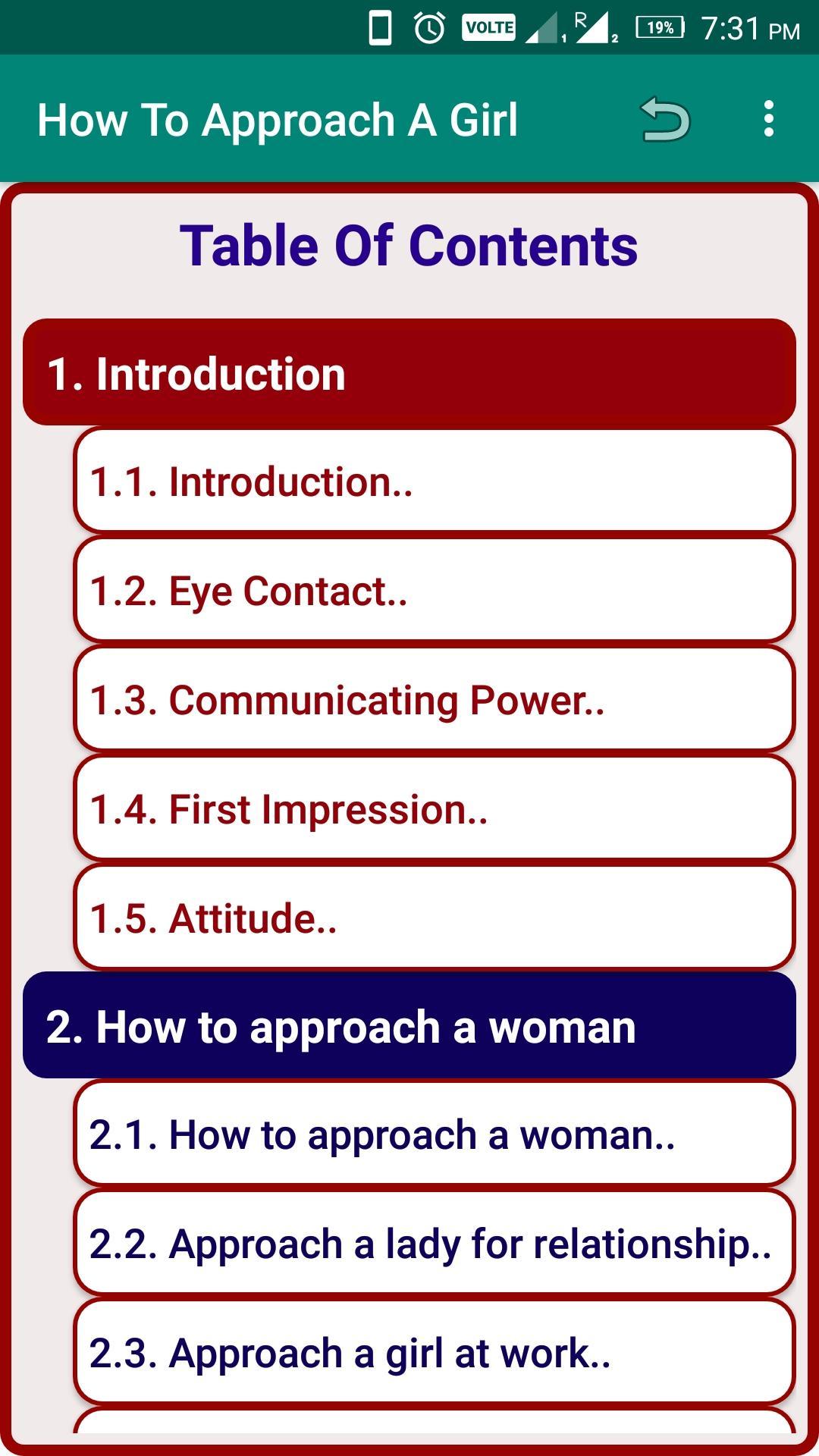The height and width of the screenshot is (1456, 819).
Task: Open section 1.1 Introduction
Action: tap(434, 482)
